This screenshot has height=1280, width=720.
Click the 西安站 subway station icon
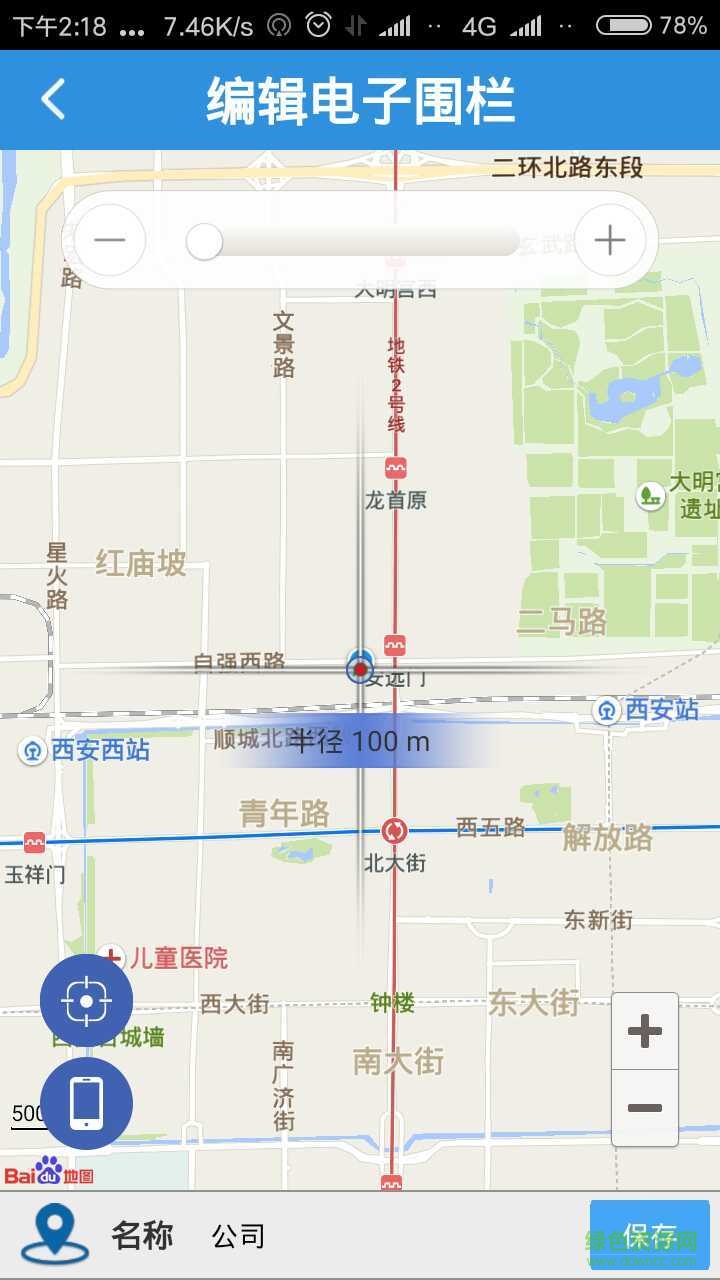tap(605, 710)
